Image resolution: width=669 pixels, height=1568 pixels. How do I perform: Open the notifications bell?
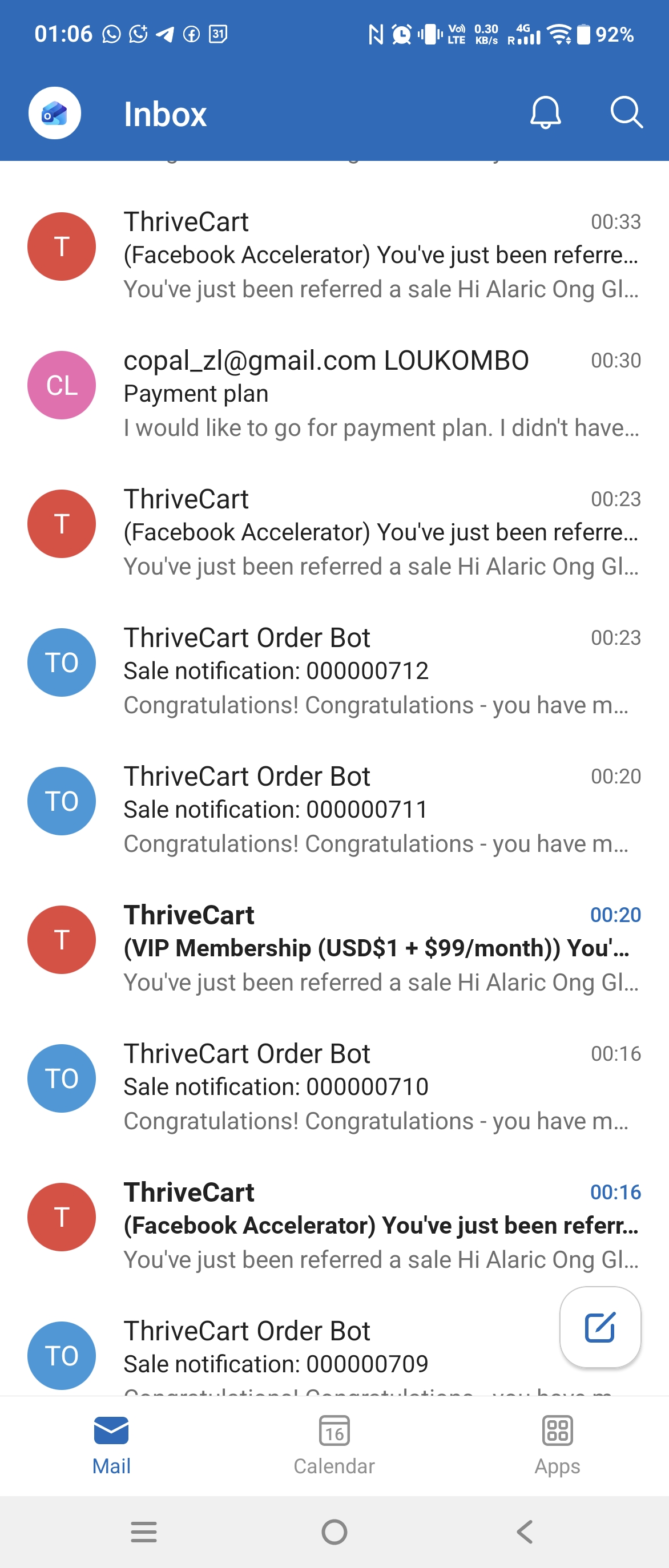546,112
